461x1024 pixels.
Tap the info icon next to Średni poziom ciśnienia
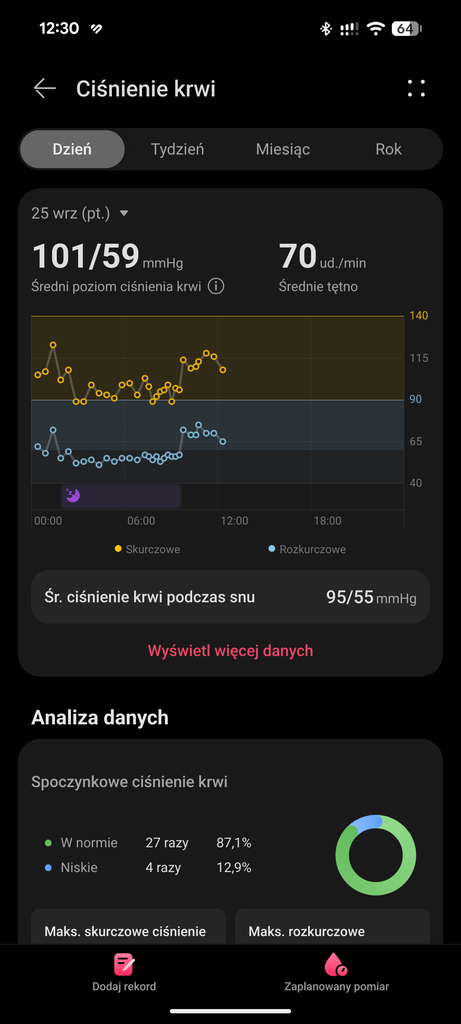[x=216, y=286]
